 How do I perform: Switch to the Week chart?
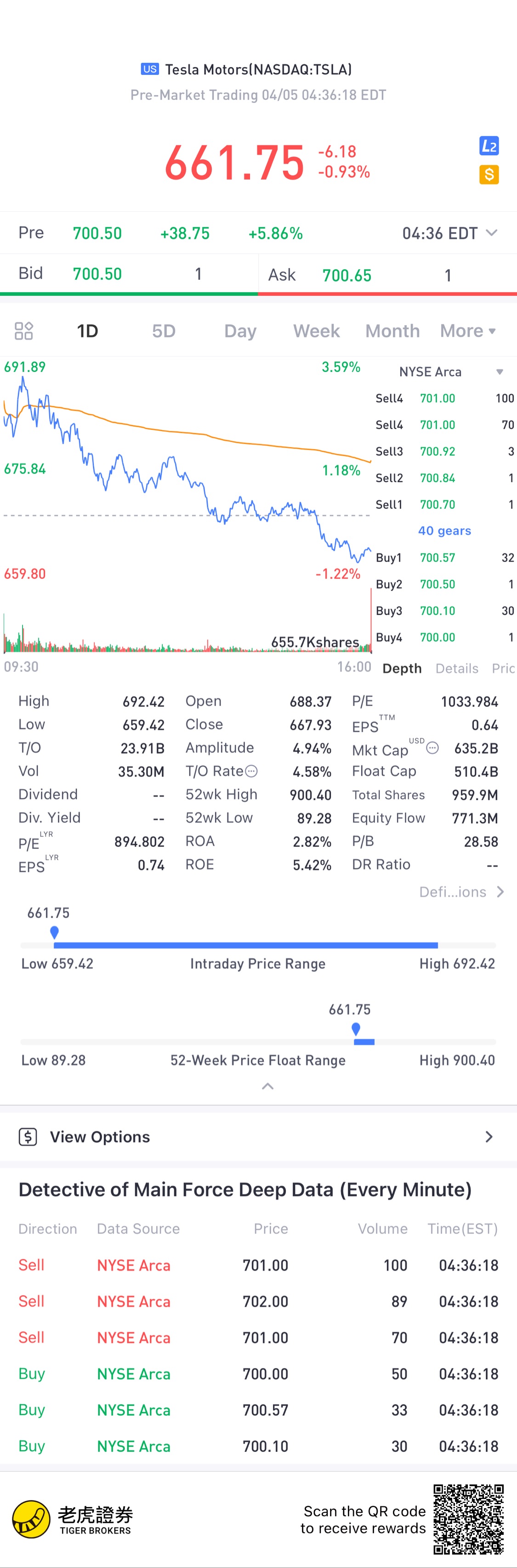click(316, 331)
